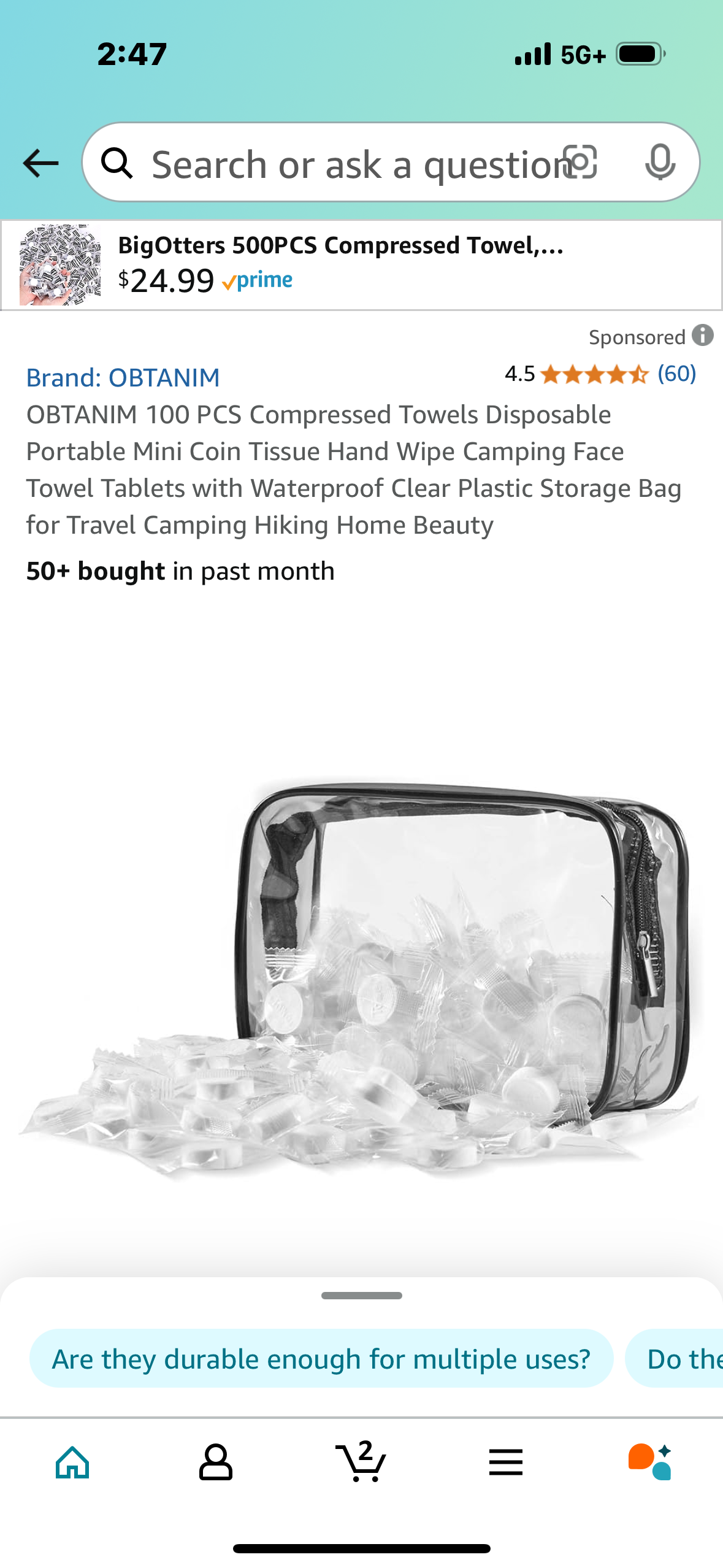Screen dimensions: 723x1568
Task: Open the hamburger menu tab
Action: pyautogui.click(x=506, y=1462)
